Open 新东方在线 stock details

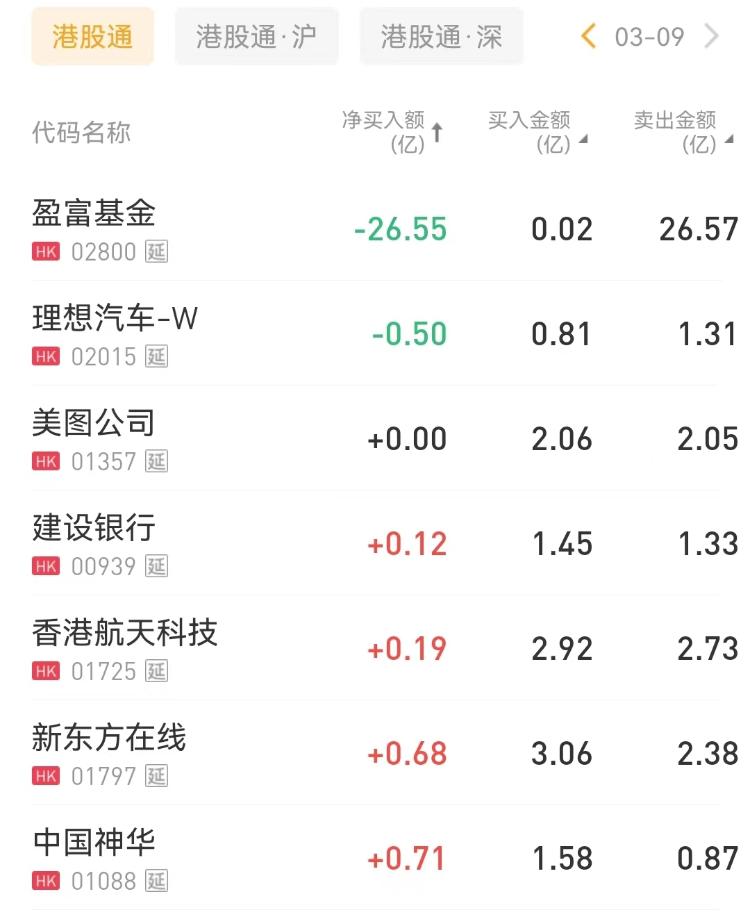[x=110, y=738]
